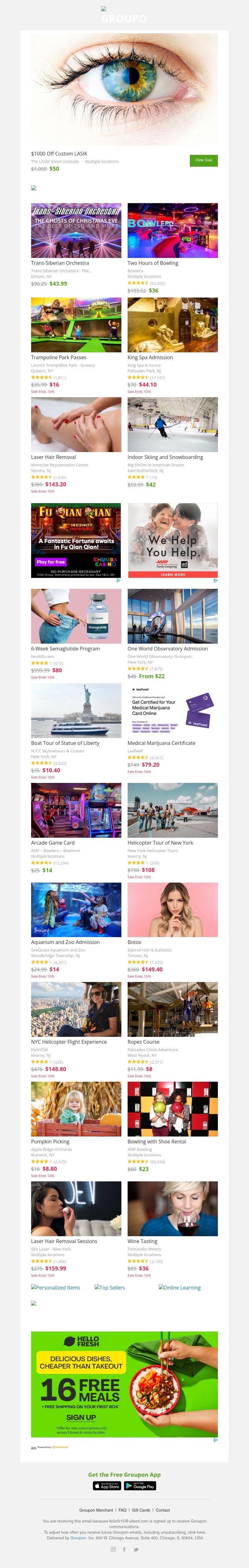Open the Trans-Siberian Orchestra deal
This screenshot has height=1568, width=249.
point(76,230)
